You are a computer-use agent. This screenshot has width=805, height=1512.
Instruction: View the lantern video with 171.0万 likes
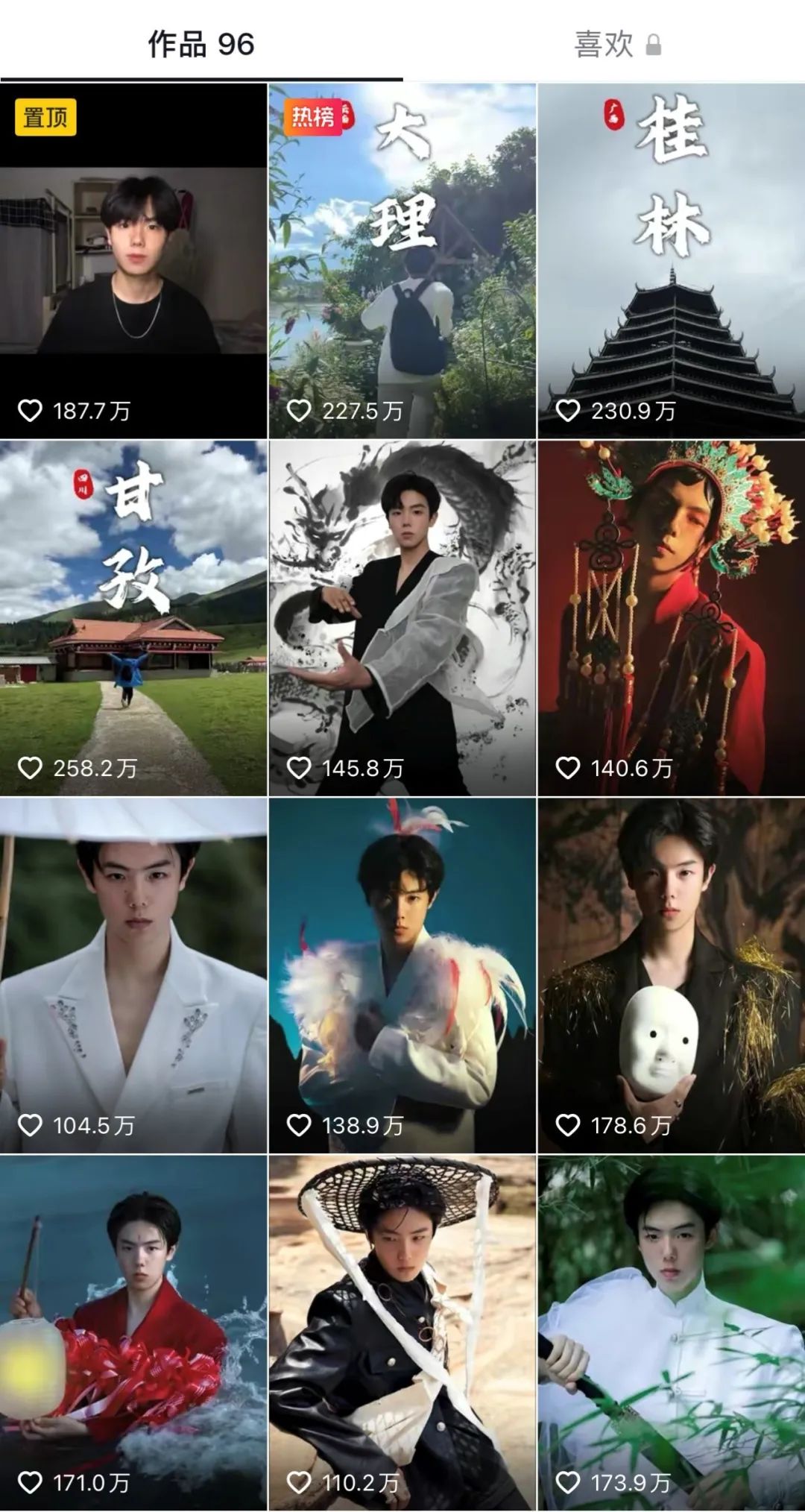tap(133, 1332)
